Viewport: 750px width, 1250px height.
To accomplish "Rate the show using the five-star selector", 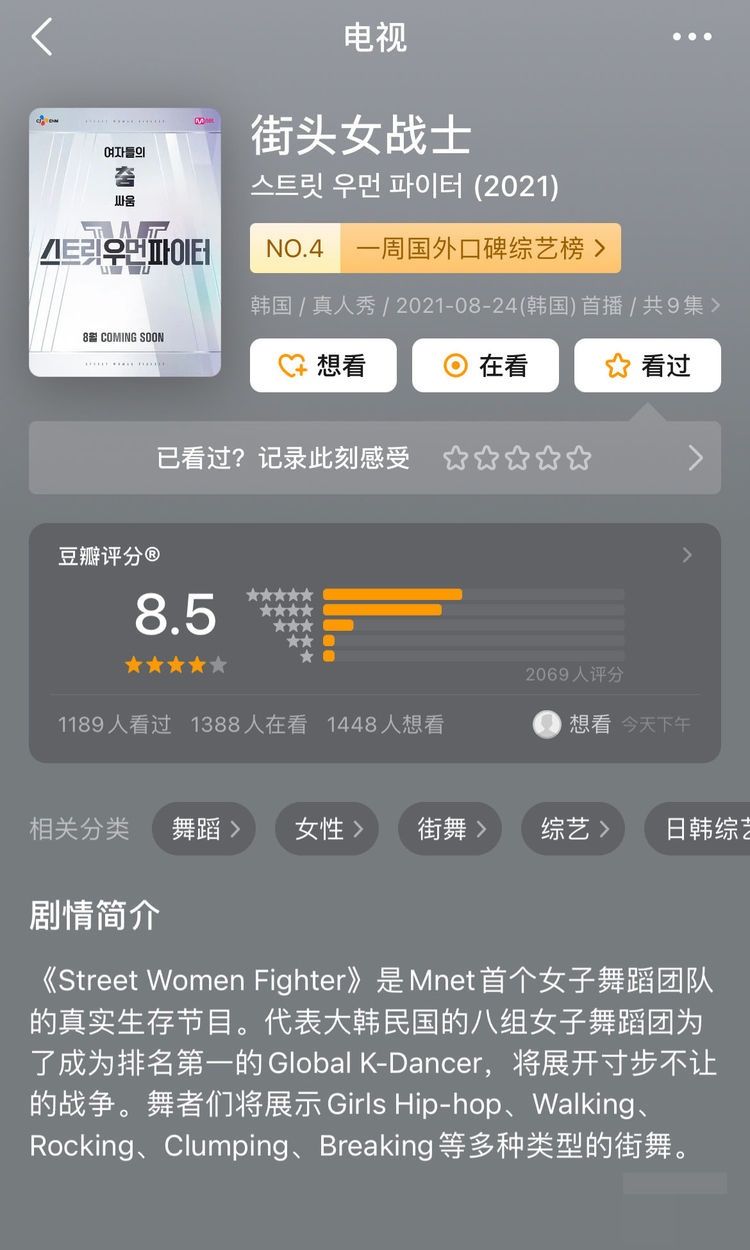I will (x=518, y=457).
